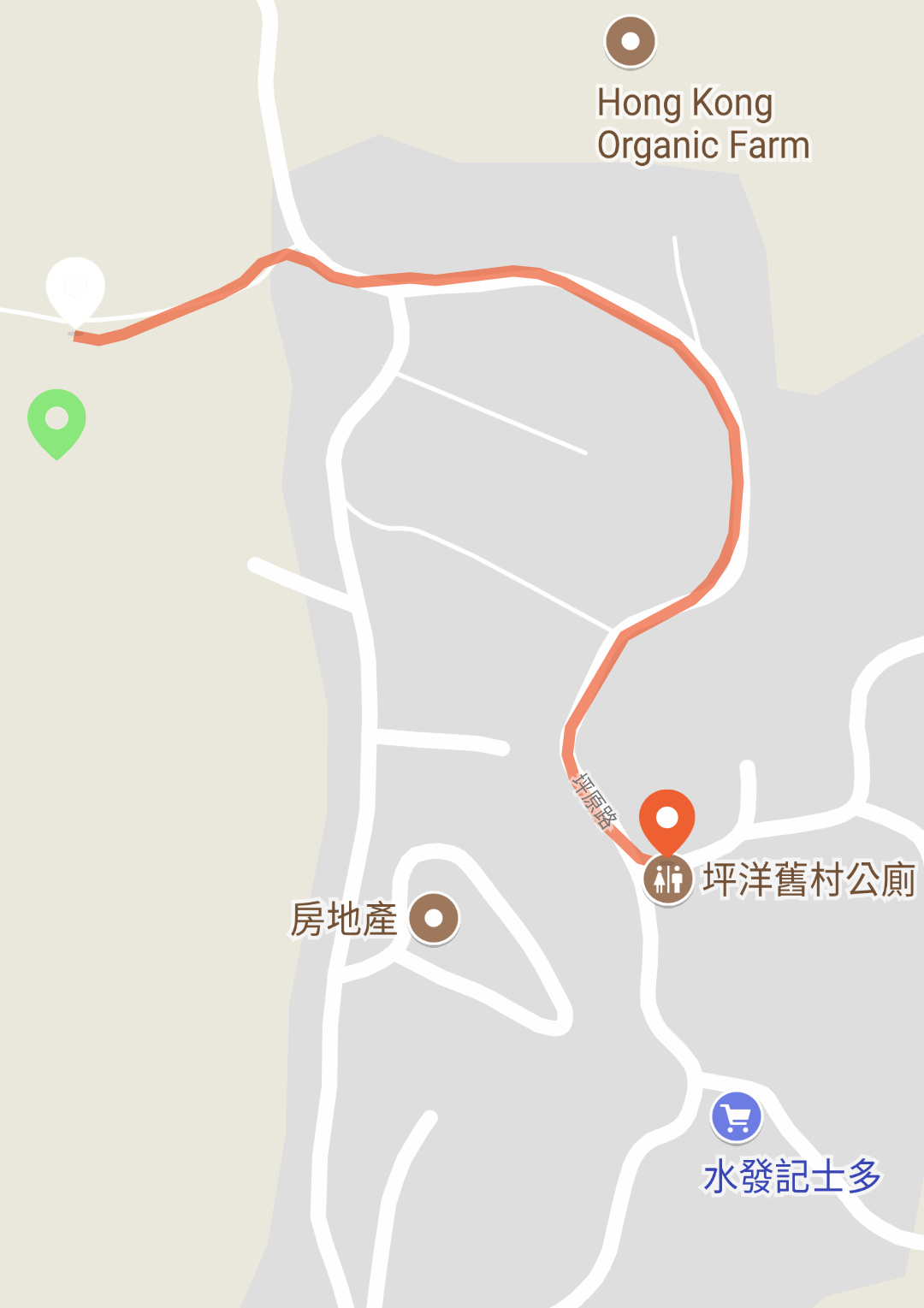
Task: Select the white route start pin
Action: [x=75, y=287]
